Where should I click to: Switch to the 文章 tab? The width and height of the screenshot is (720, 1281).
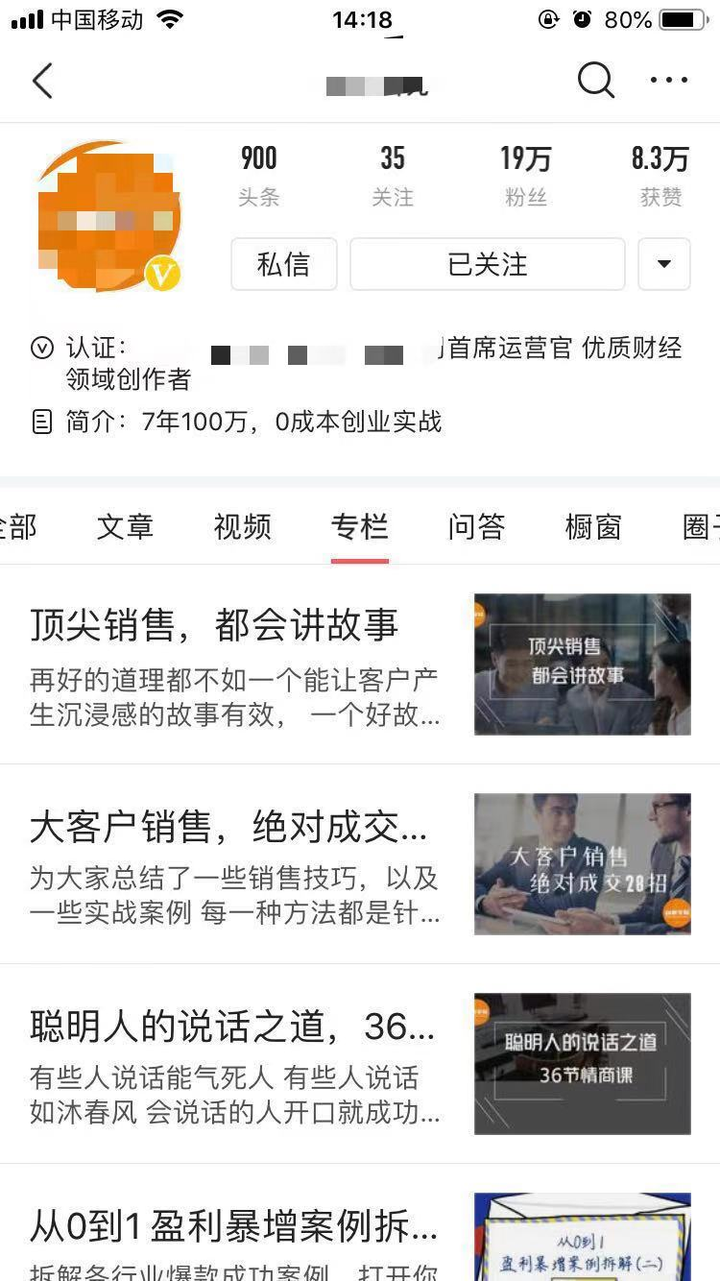click(125, 526)
